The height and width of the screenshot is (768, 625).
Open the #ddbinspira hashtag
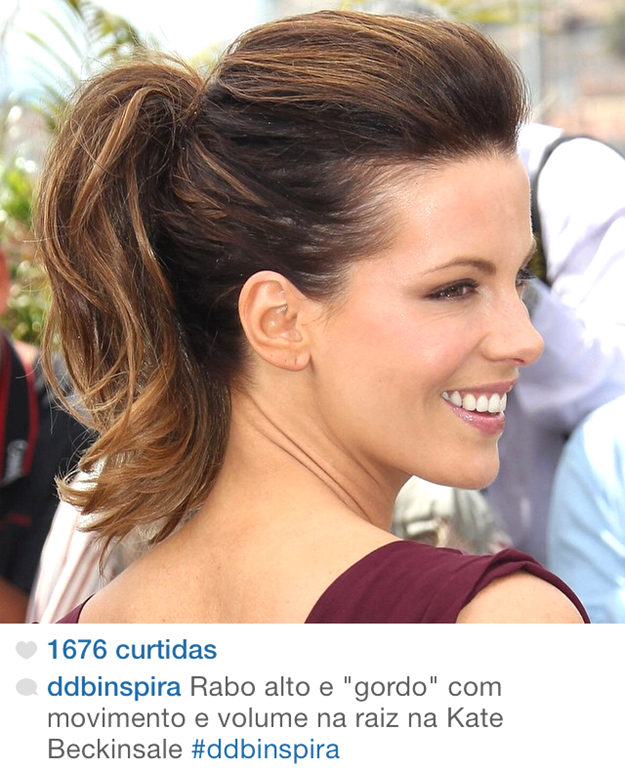tap(265, 749)
